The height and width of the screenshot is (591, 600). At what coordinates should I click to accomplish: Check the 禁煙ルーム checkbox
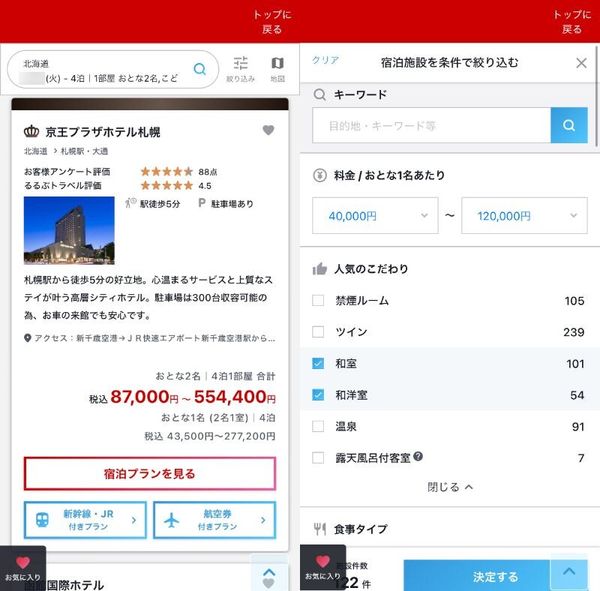tap(318, 300)
